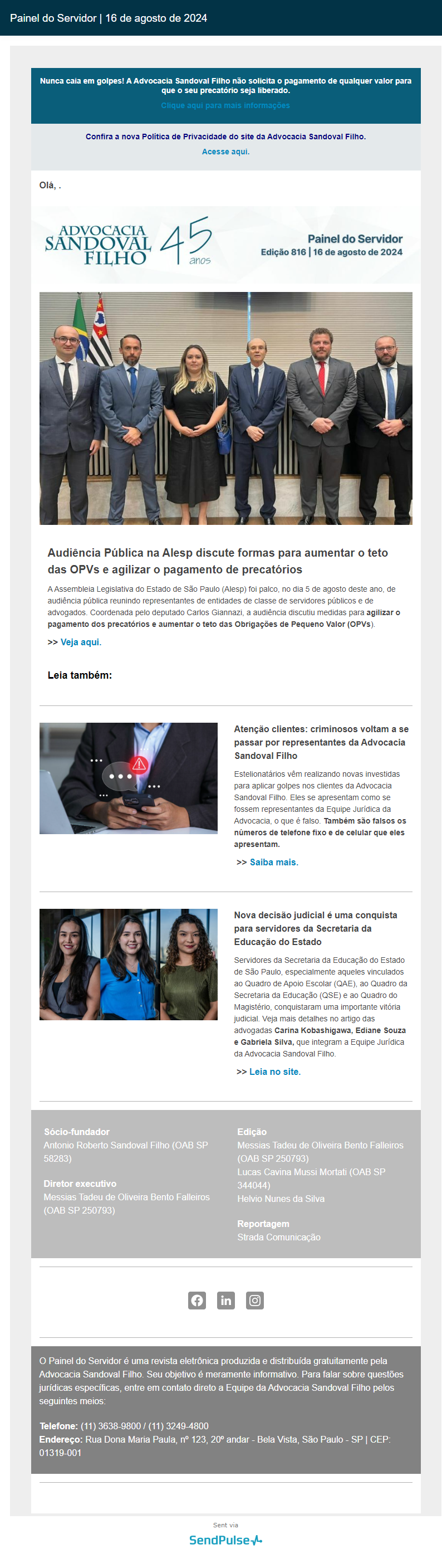Open the scam alert article image
The width and height of the screenshot is (442, 1568).
[x=128, y=778]
